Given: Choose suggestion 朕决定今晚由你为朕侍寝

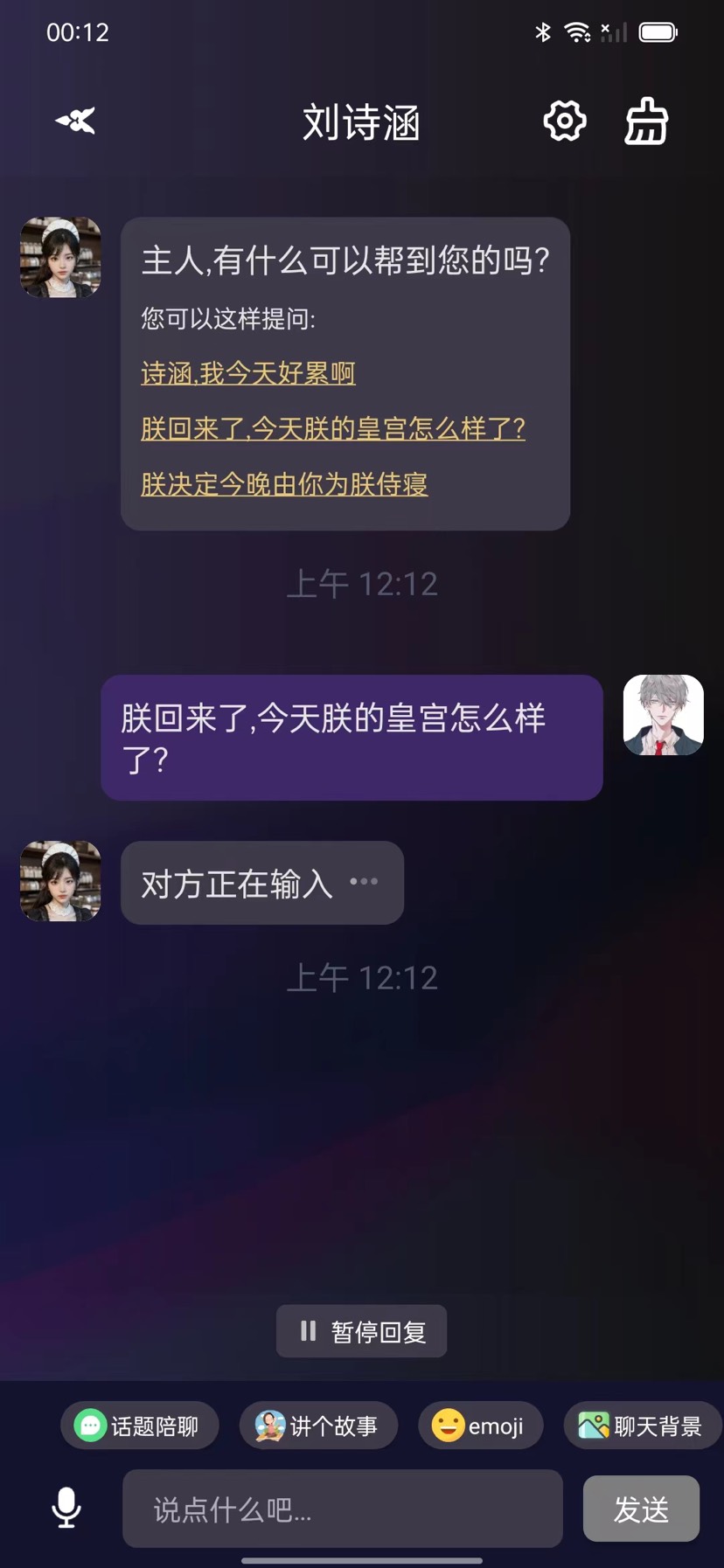Looking at the screenshot, I should [284, 483].
